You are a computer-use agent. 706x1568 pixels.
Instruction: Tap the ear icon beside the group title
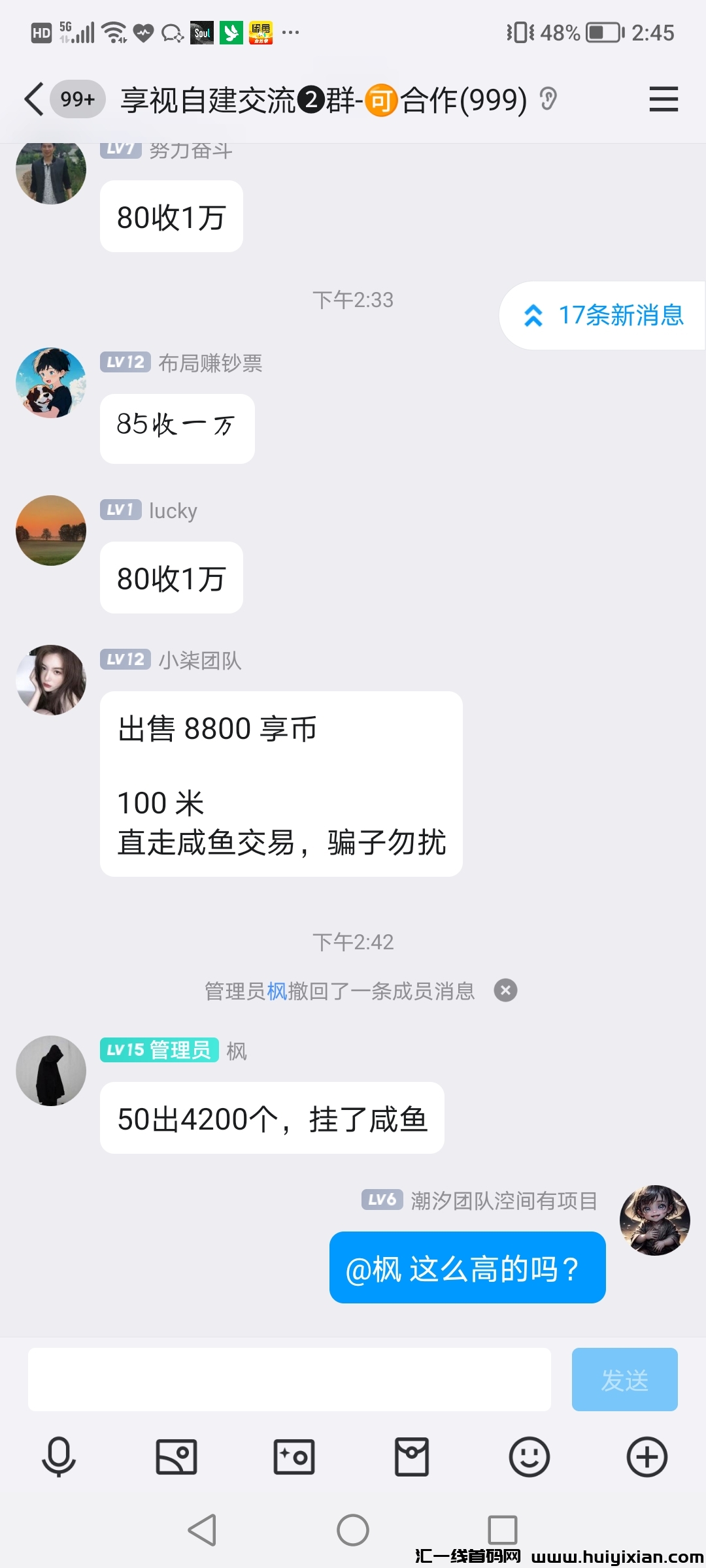(x=549, y=99)
